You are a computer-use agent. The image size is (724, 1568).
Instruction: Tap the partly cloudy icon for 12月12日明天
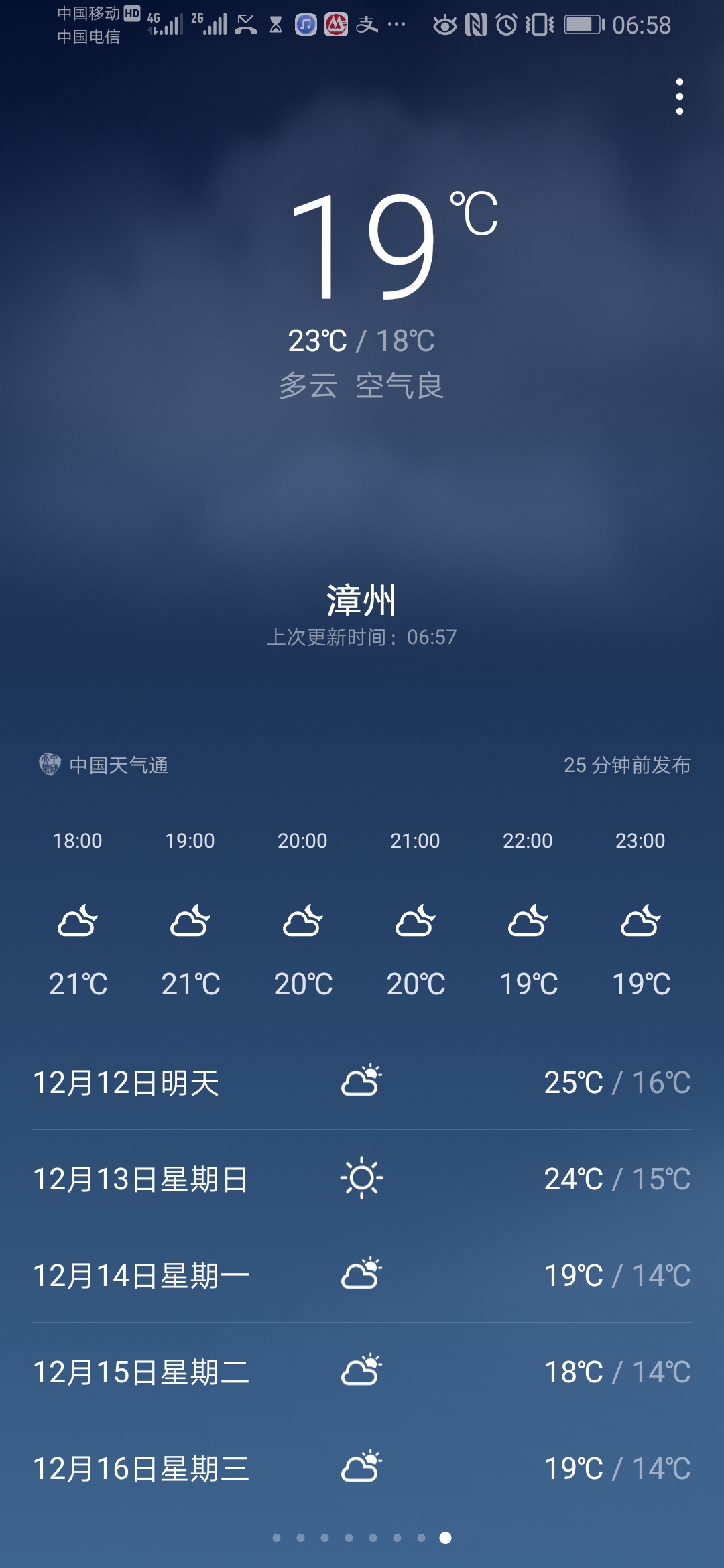click(x=362, y=1082)
